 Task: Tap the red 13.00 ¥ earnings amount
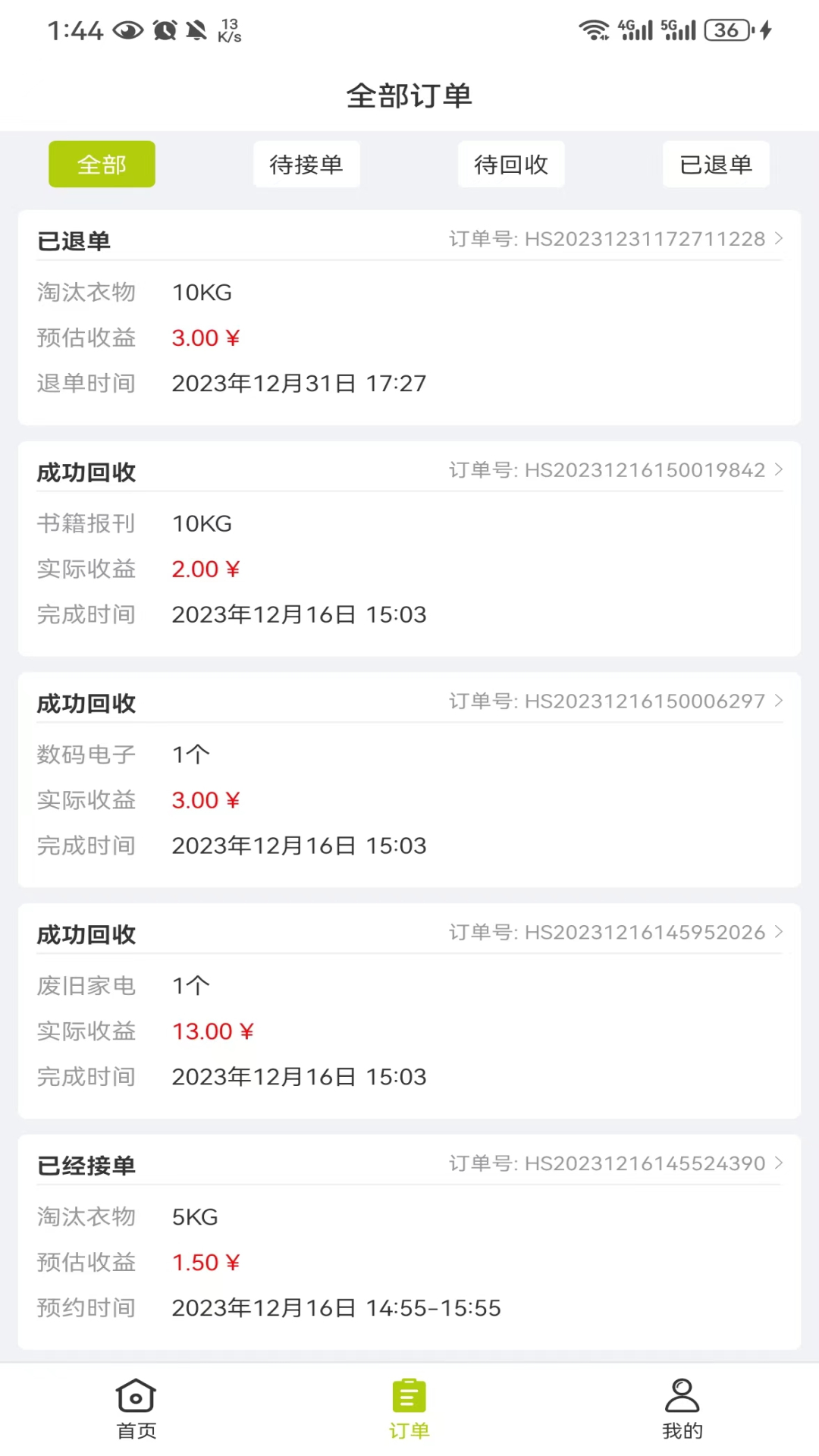[x=212, y=1031]
